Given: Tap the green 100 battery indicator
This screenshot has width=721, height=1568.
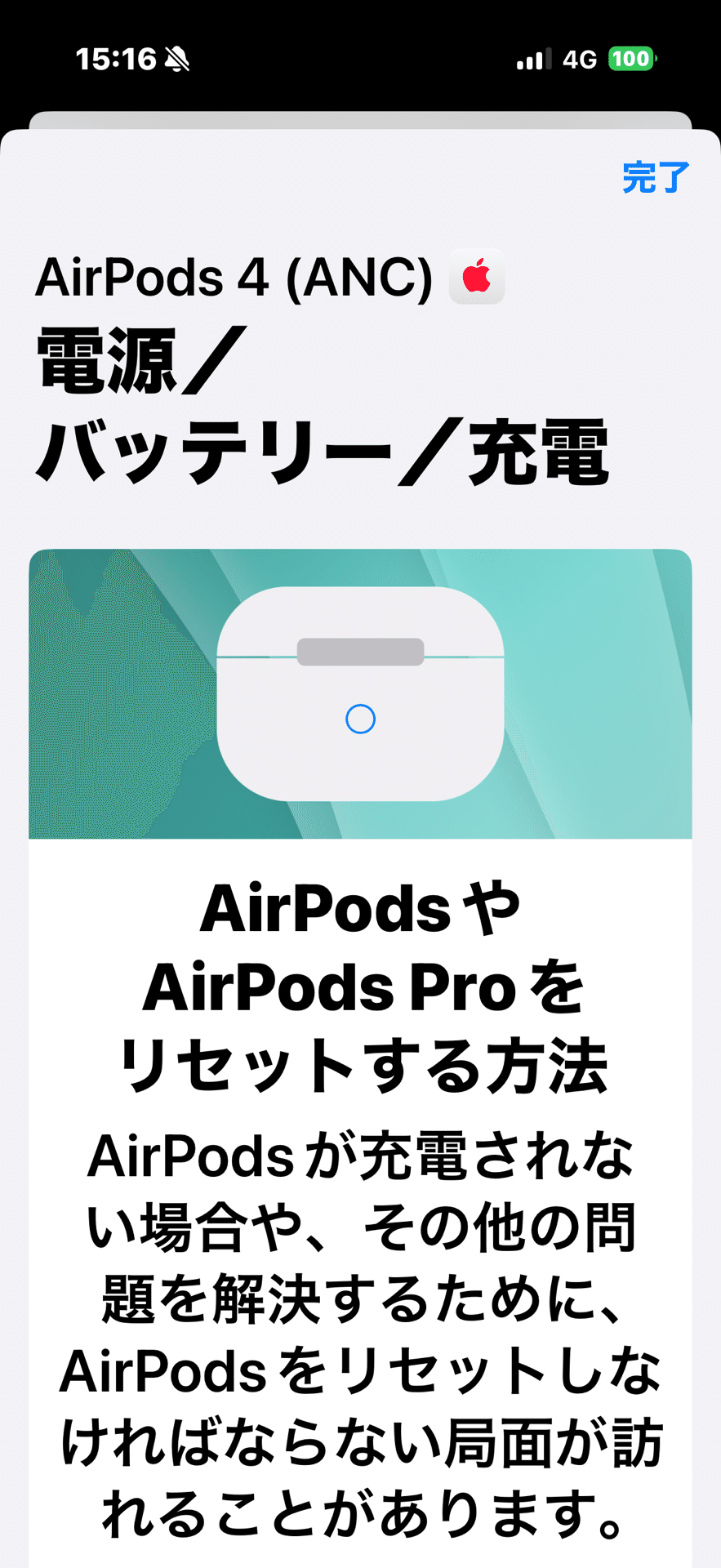Looking at the screenshot, I should [x=630, y=59].
